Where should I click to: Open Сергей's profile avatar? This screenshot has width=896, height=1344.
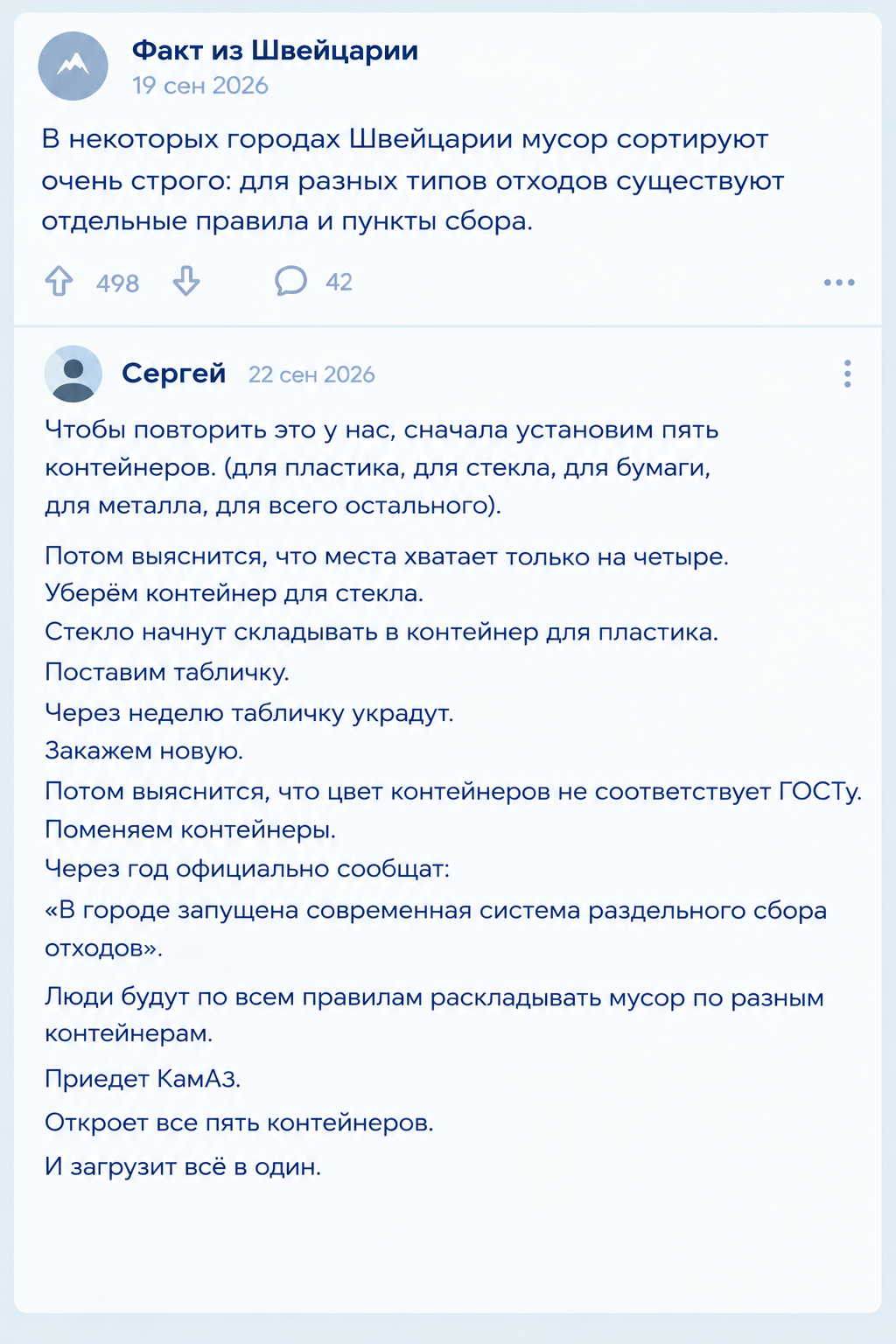coord(73,374)
